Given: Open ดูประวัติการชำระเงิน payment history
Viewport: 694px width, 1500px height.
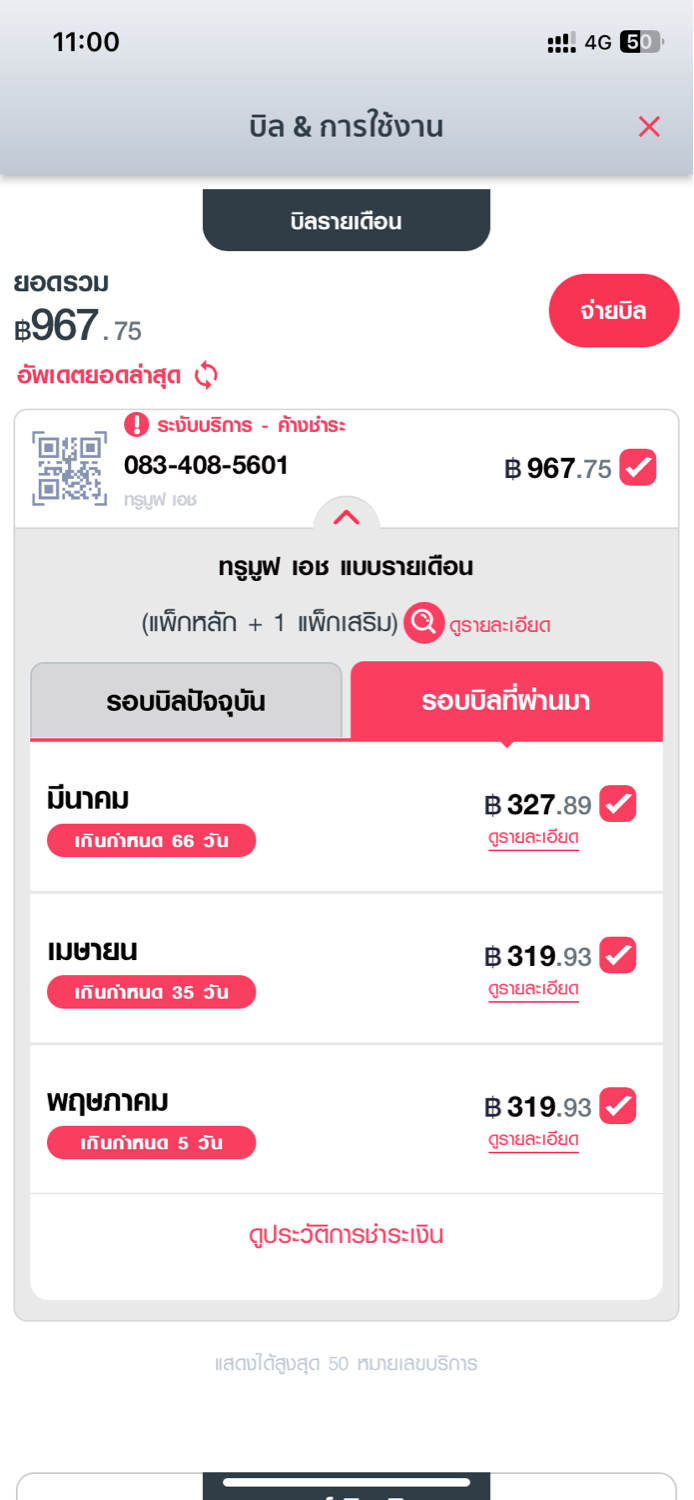Looking at the screenshot, I should (x=346, y=1234).
